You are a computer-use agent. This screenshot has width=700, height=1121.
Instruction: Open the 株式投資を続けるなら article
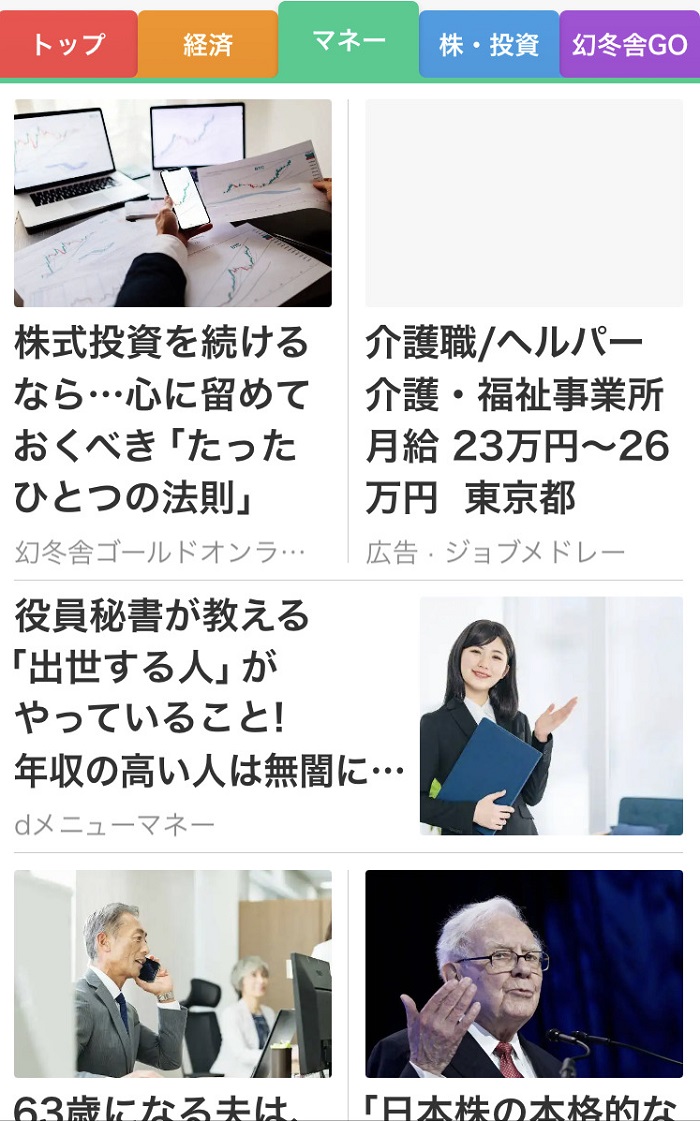172,420
